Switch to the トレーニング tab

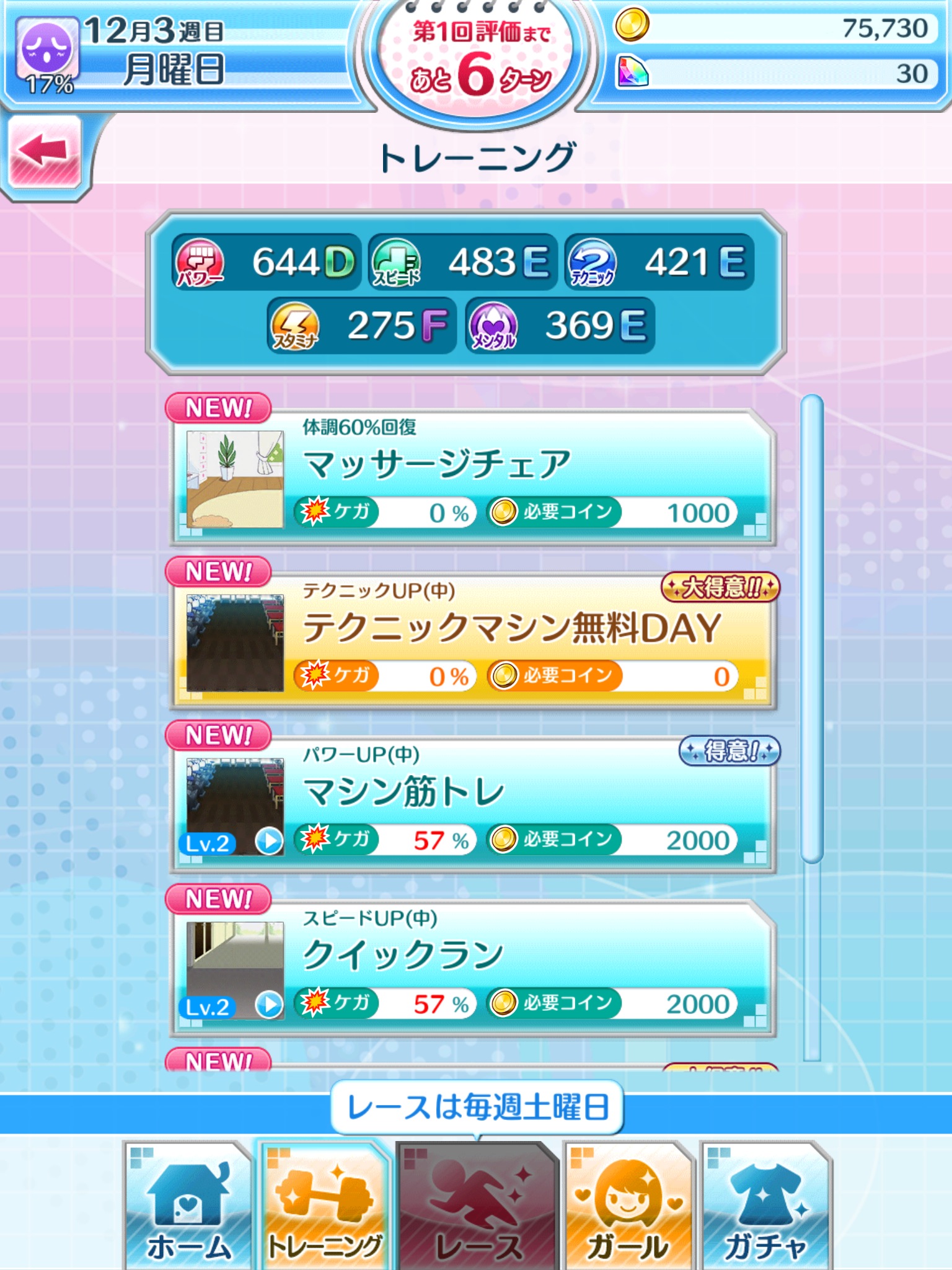pos(324,1206)
